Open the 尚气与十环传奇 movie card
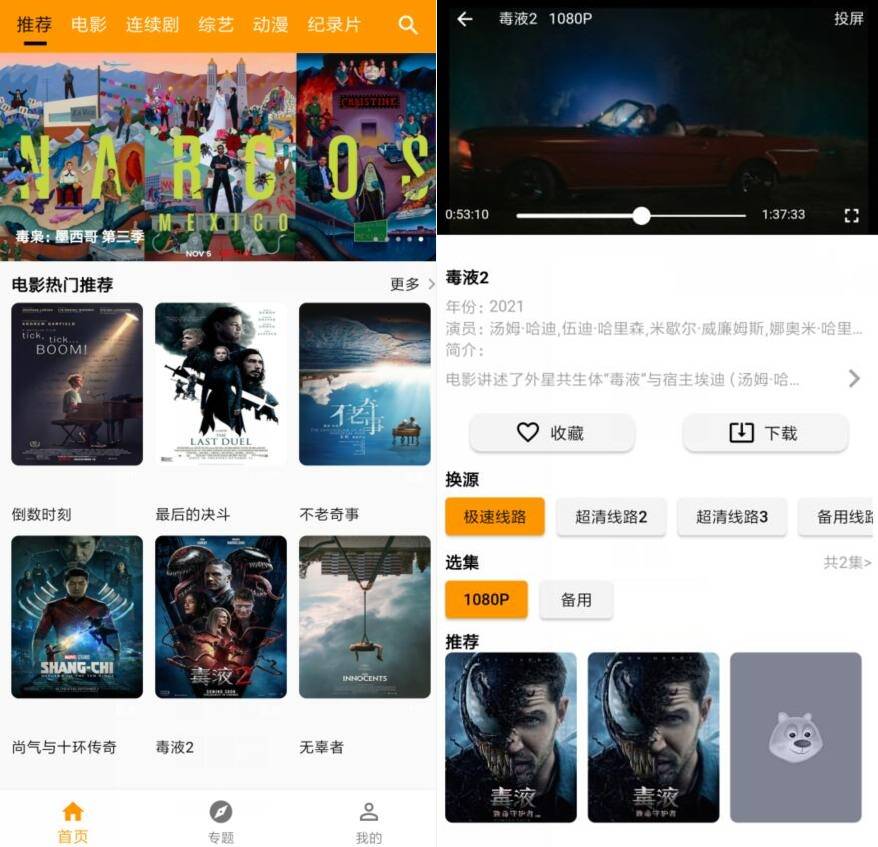878x847 pixels. click(x=77, y=617)
